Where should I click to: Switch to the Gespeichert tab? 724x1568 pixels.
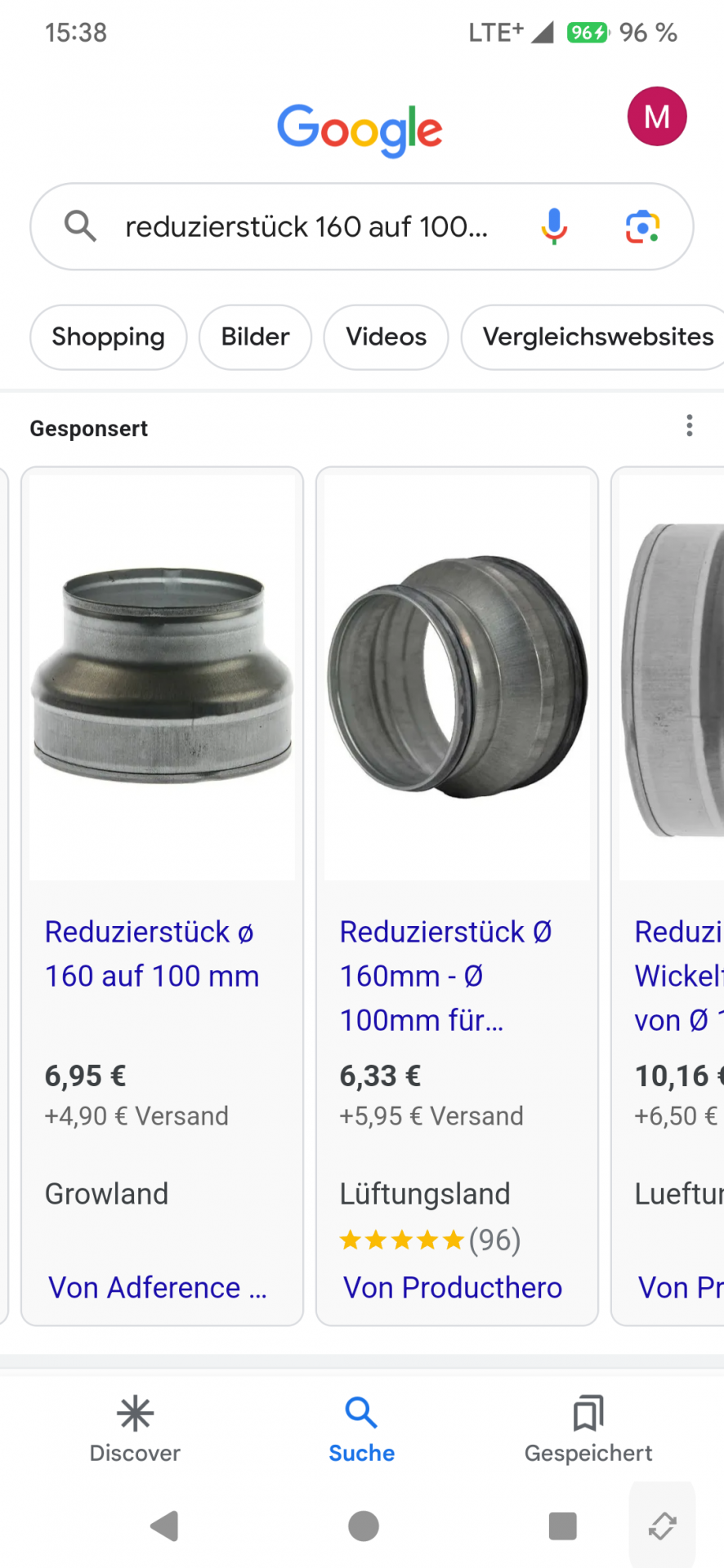pyautogui.click(x=588, y=1428)
